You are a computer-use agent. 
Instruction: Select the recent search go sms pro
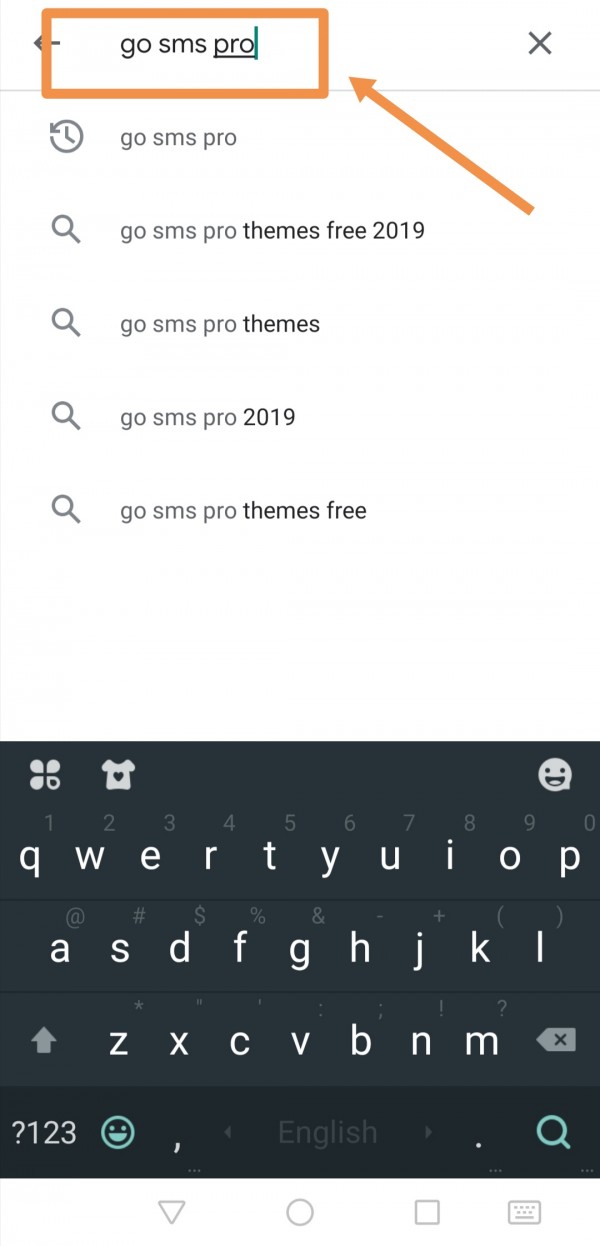(x=178, y=138)
